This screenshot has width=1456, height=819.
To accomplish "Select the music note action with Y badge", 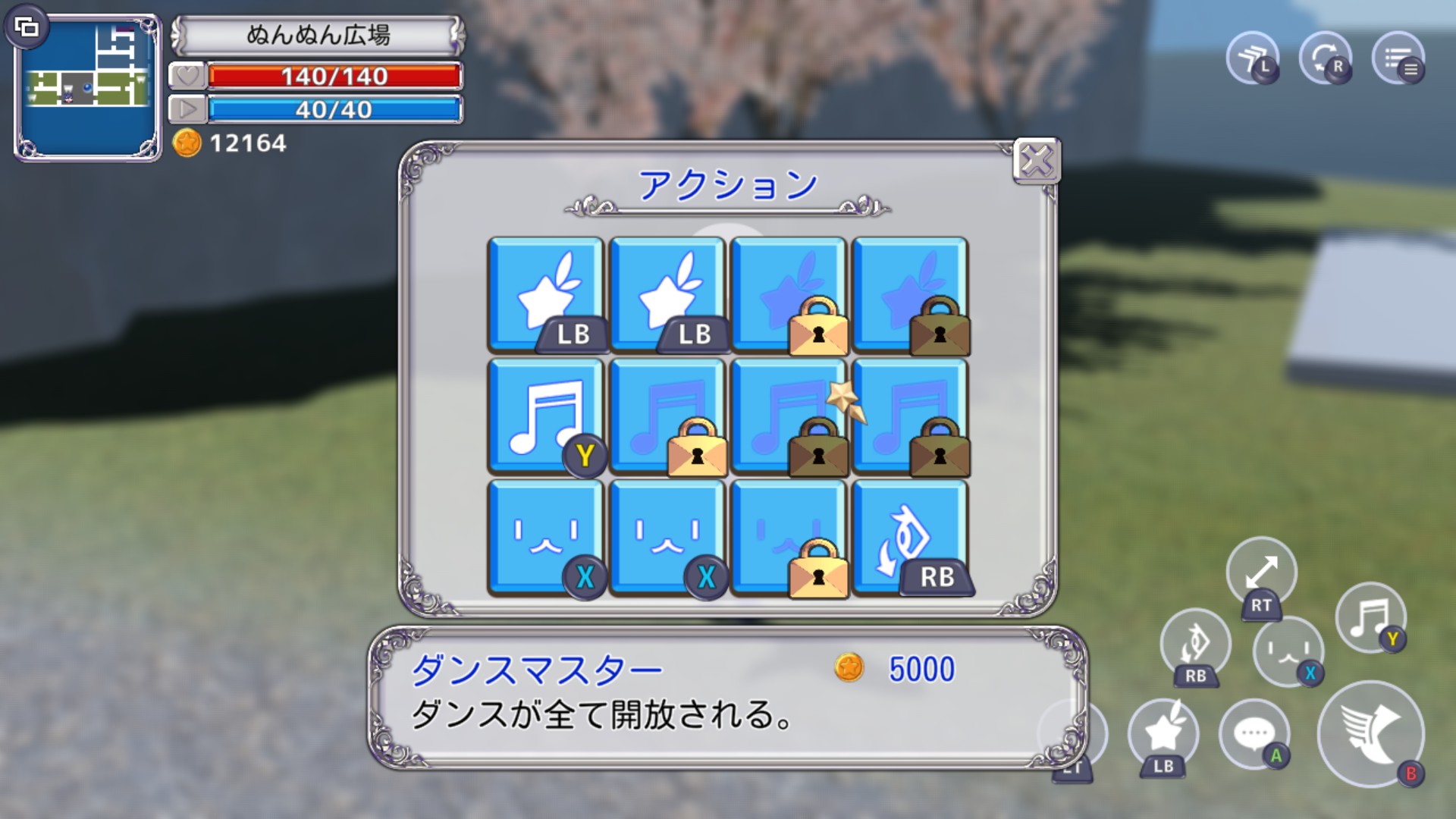I will [545, 416].
